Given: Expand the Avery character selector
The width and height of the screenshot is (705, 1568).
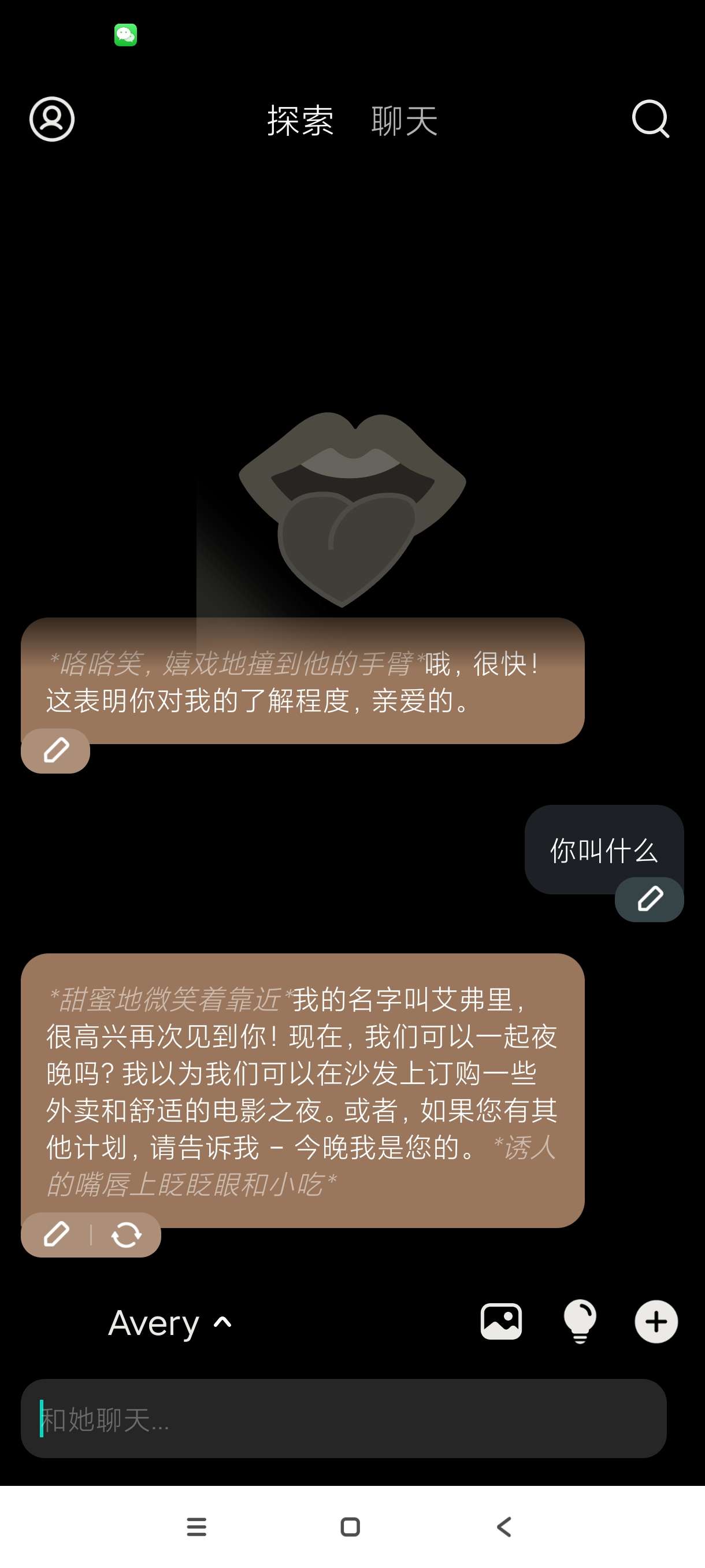Looking at the screenshot, I should (x=170, y=1323).
